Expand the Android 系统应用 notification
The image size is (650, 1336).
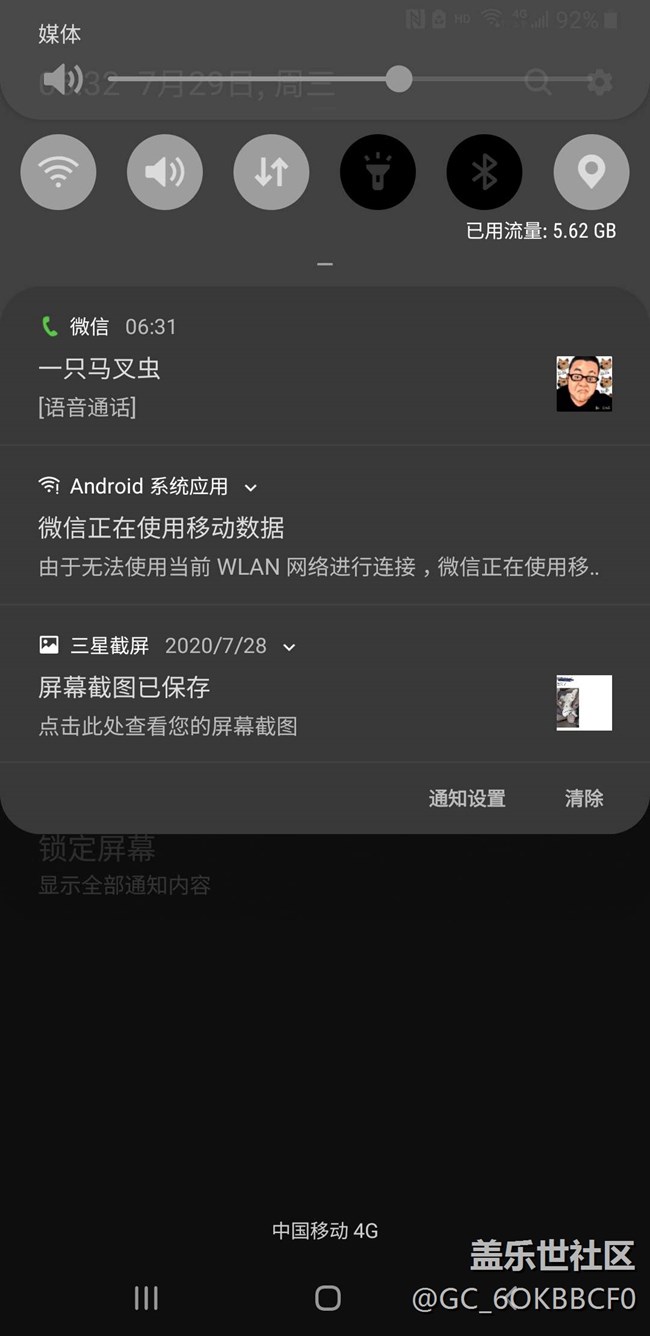251,487
